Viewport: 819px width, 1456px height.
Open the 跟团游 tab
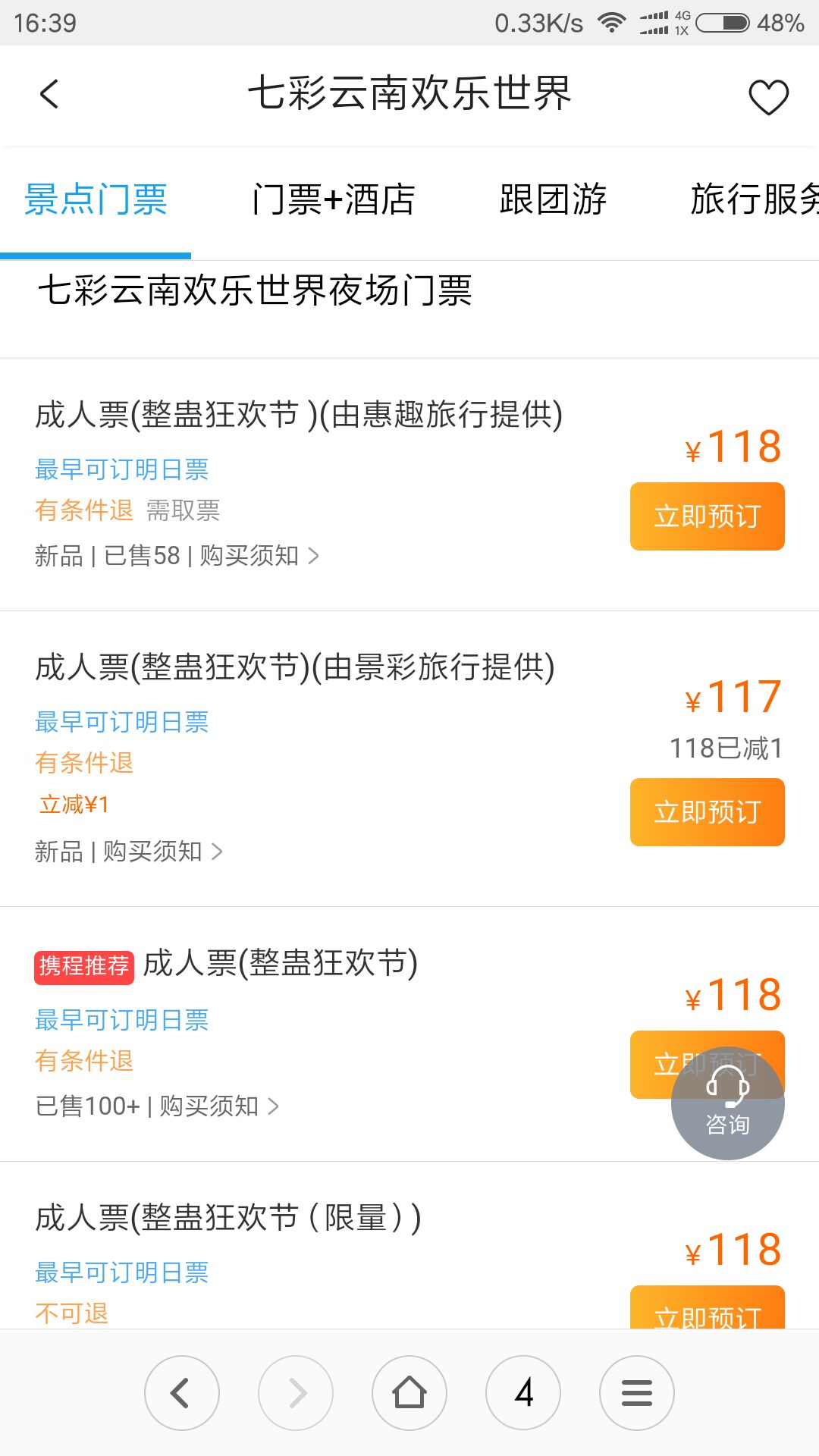553,199
